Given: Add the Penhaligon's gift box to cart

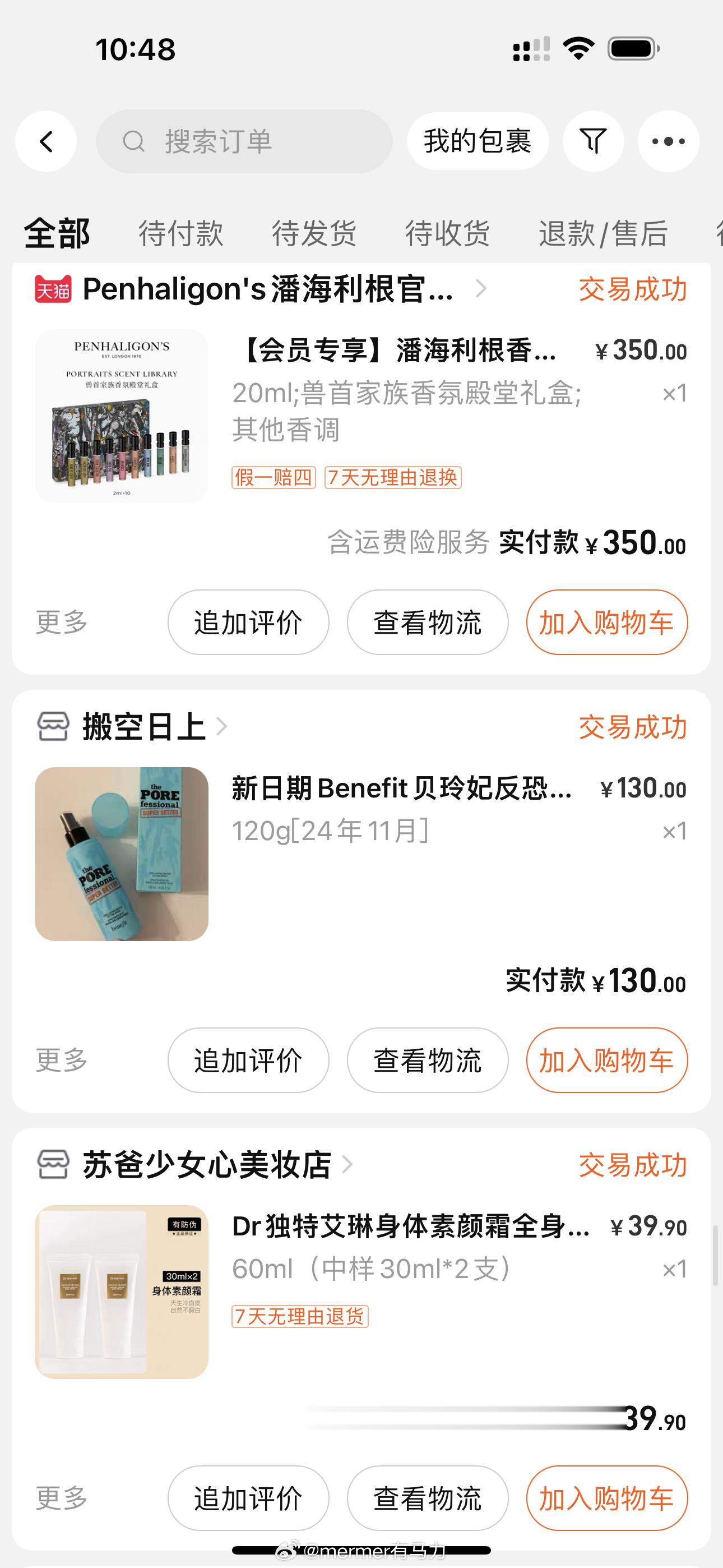Looking at the screenshot, I should [606, 622].
